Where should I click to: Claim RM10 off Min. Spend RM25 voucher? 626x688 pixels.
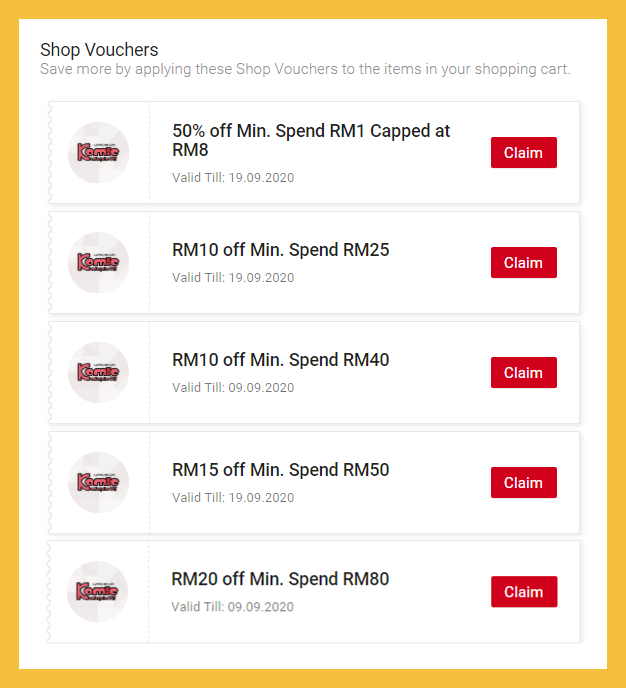(523, 263)
